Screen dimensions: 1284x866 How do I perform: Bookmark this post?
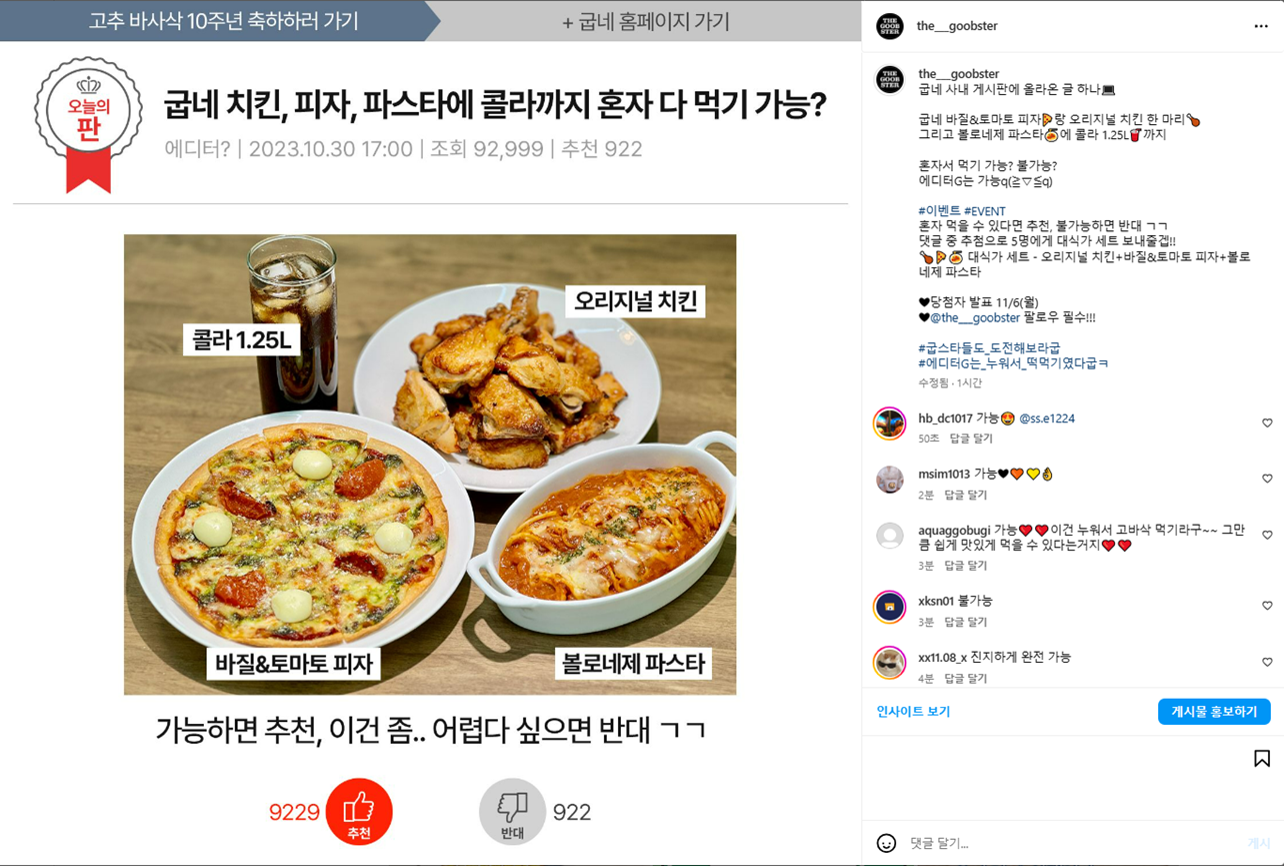coord(1262,759)
